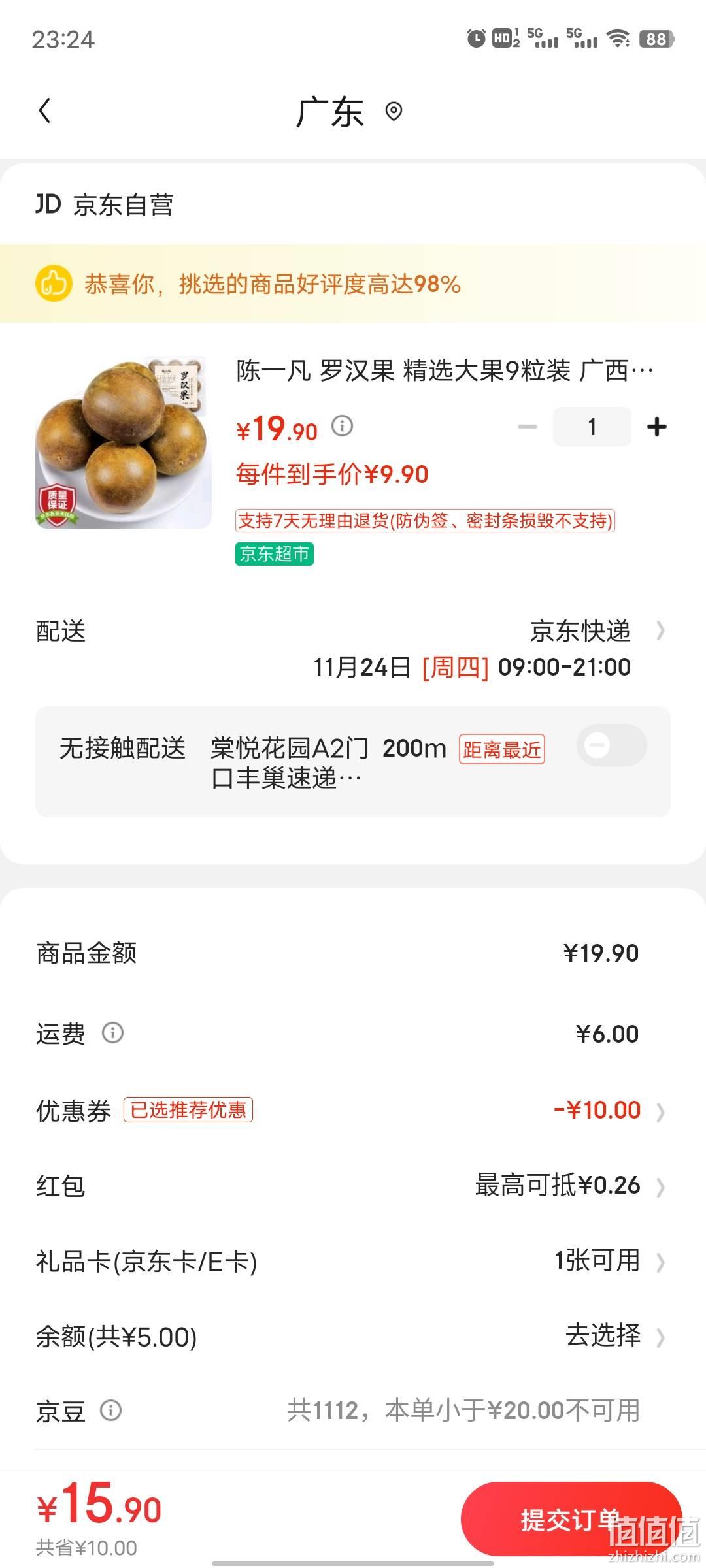Go back from the order page
The width and height of the screenshot is (706, 1568).
[x=44, y=110]
